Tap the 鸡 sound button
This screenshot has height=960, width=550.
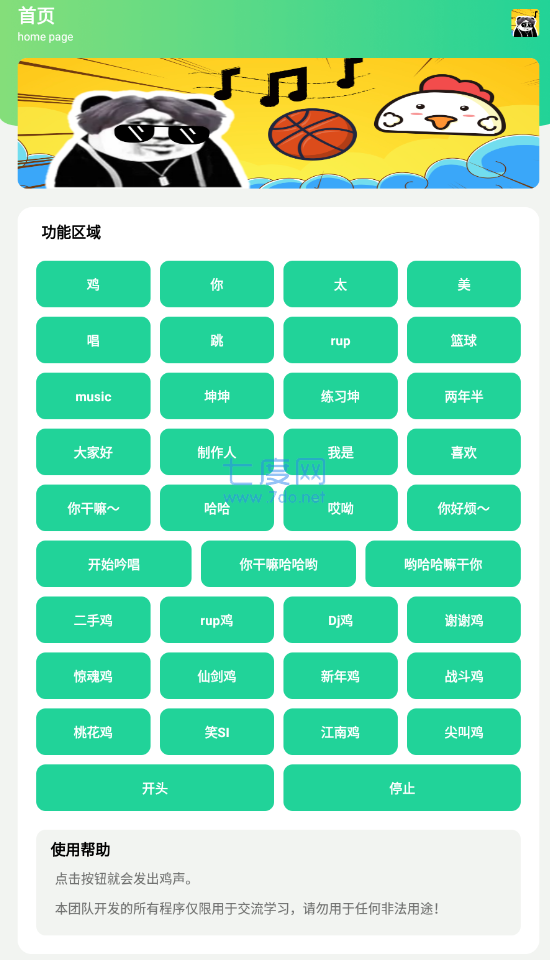(x=93, y=284)
